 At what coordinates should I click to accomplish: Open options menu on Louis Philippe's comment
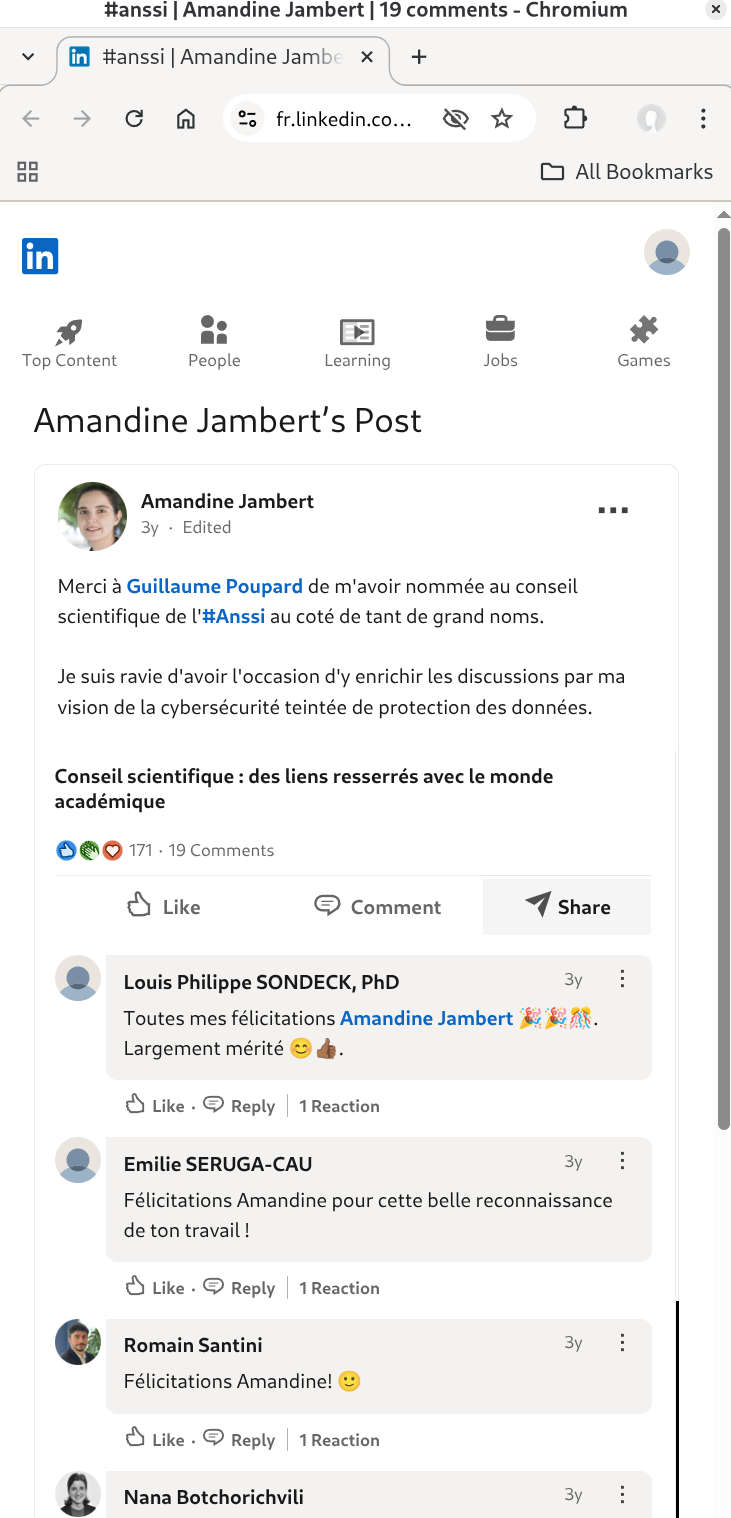click(622, 979)
